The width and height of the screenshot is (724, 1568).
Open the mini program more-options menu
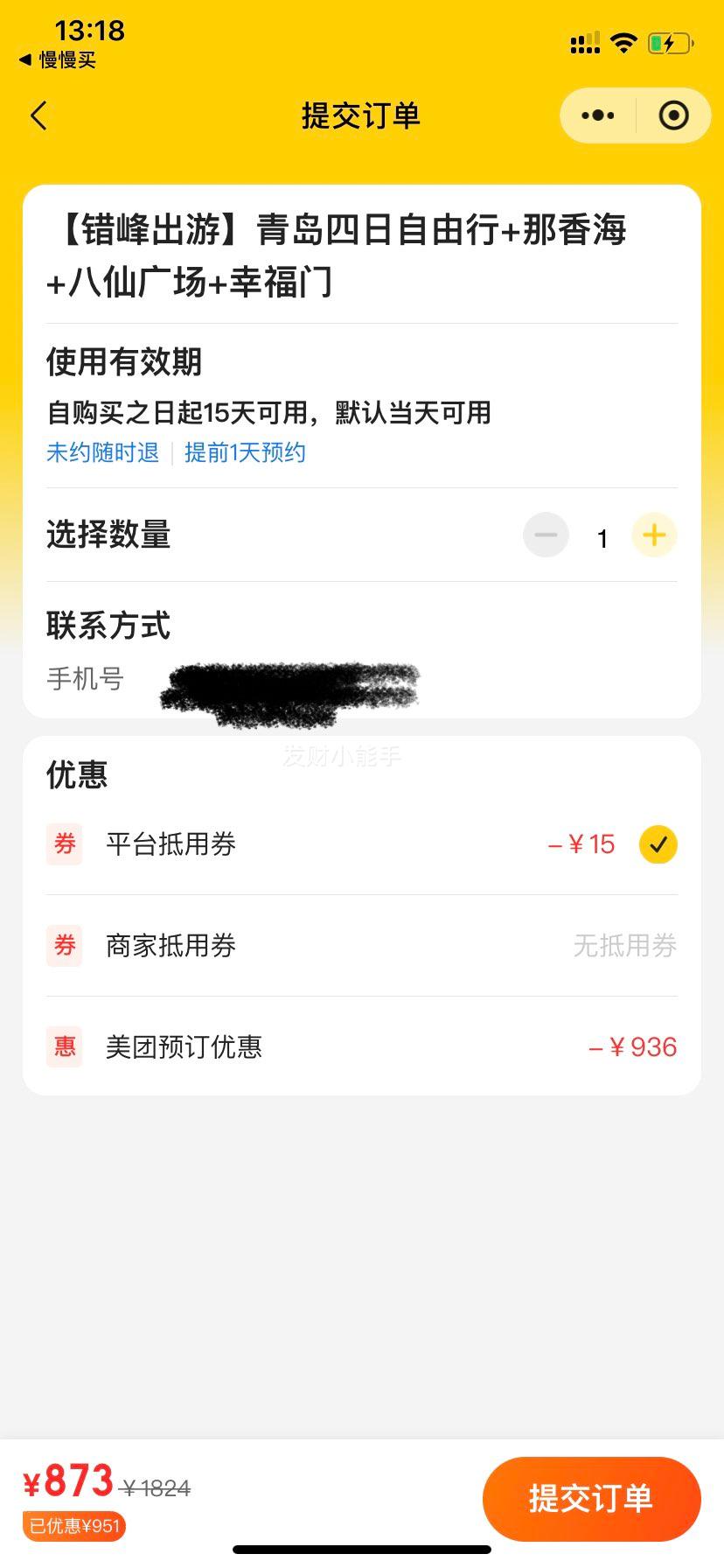(x=598, y=115)
